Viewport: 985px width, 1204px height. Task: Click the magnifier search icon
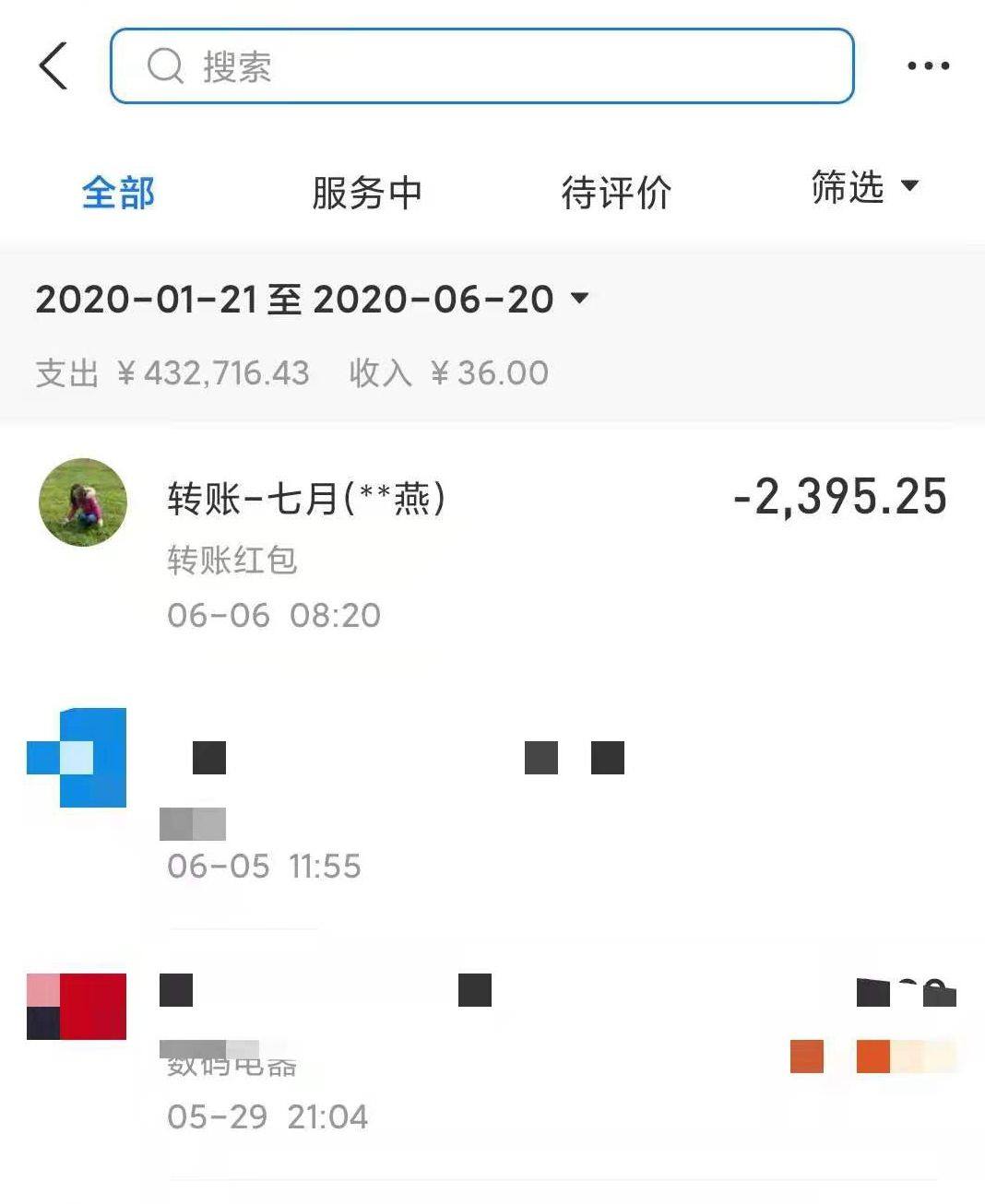tap(166, 66)
